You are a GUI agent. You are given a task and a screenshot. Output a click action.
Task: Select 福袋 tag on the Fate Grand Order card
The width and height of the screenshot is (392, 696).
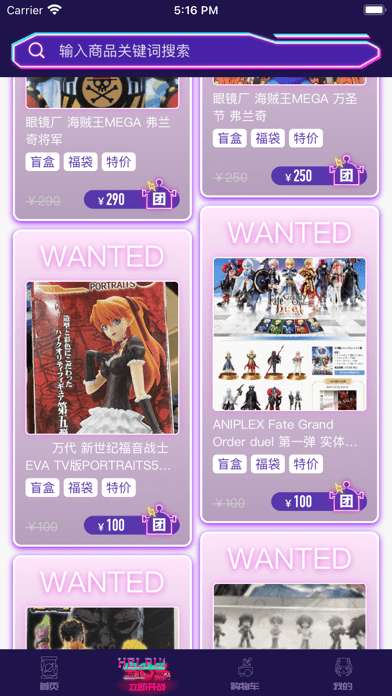[268, 464]
